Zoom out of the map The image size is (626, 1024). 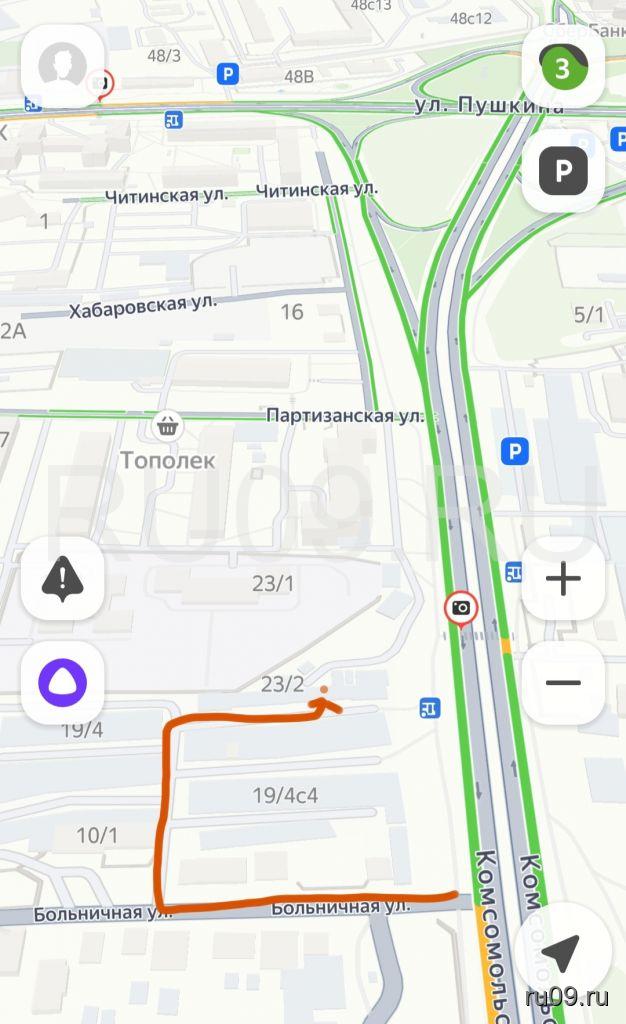[563, 683]
